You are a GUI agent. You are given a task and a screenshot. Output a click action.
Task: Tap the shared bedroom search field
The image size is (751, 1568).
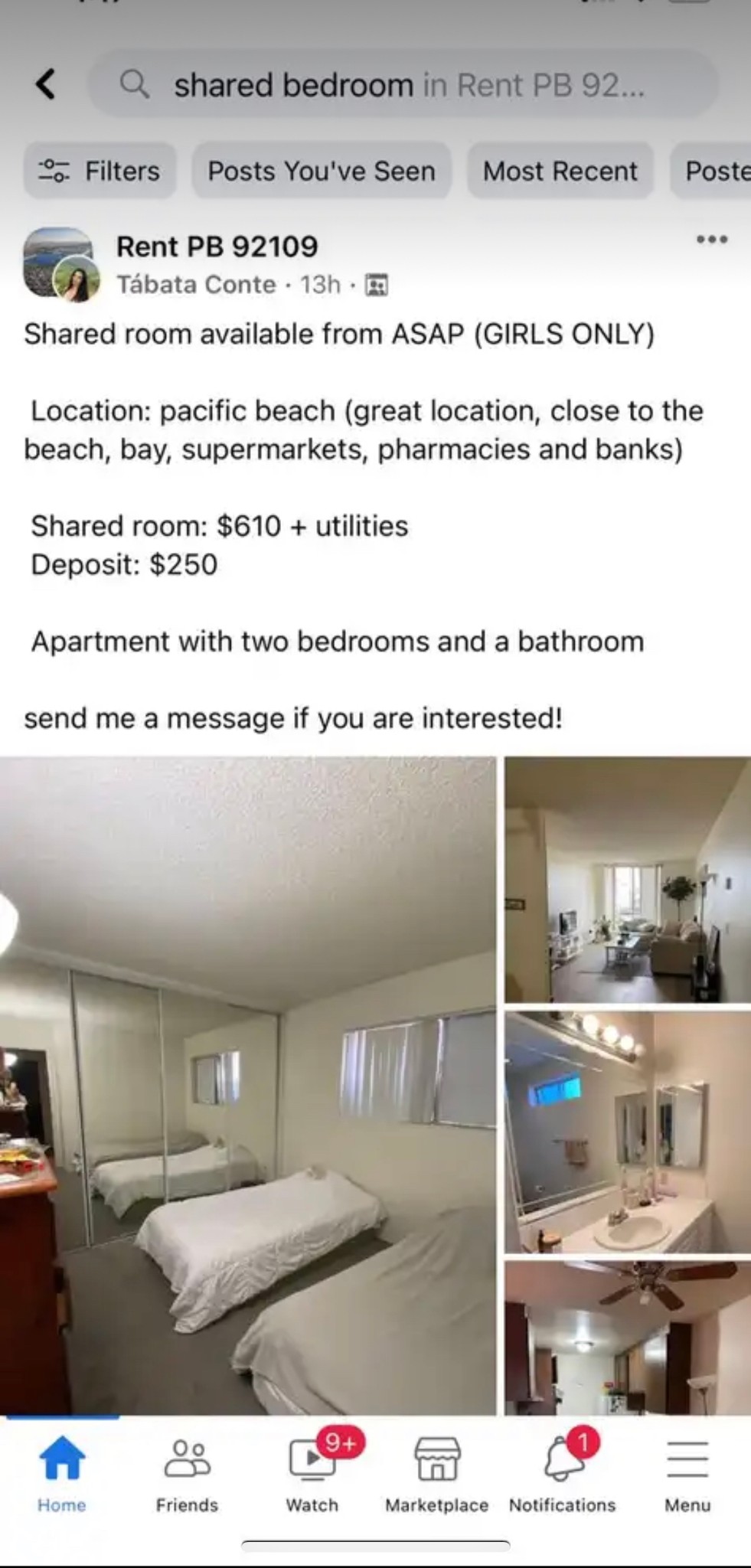pyautogui.click(x=403, y=84)
